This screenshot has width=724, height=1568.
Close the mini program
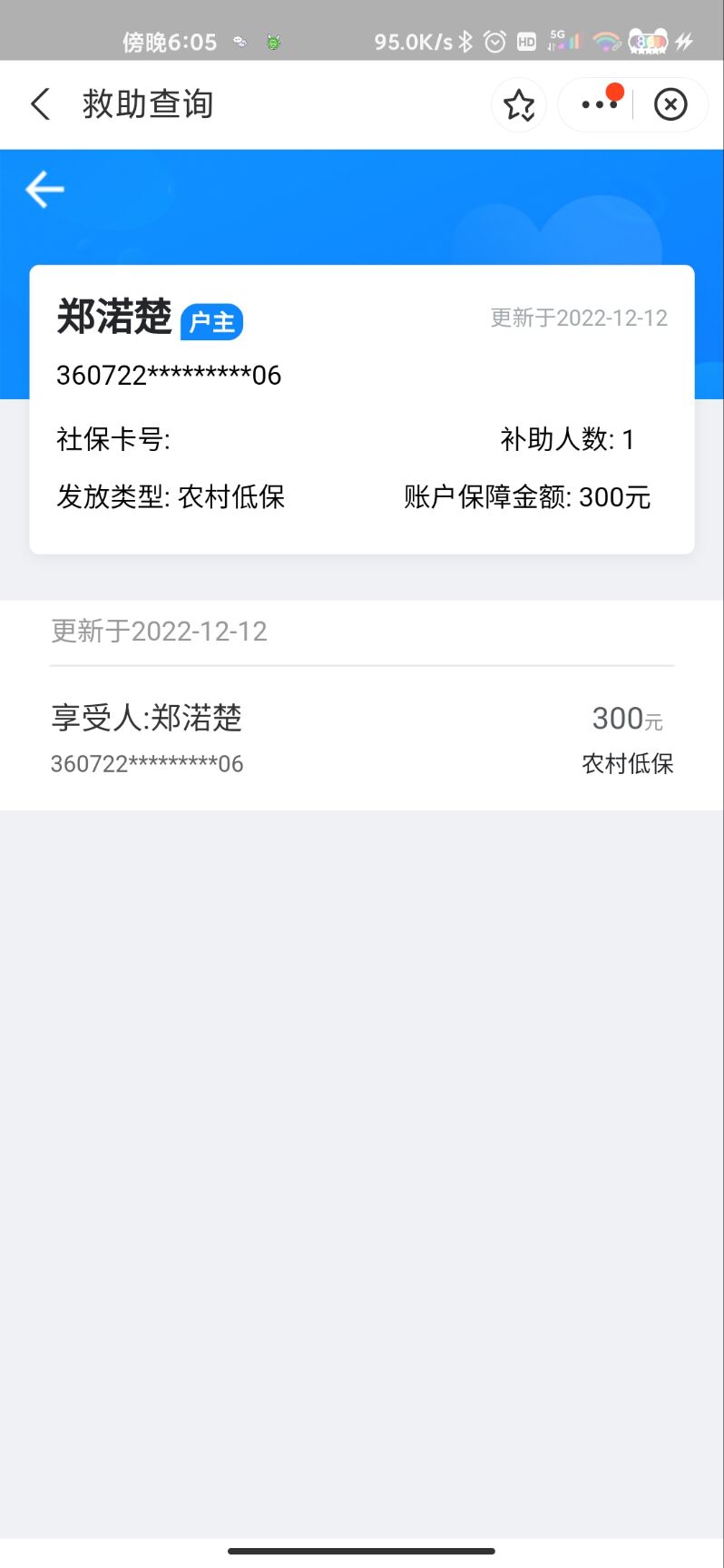670,105
